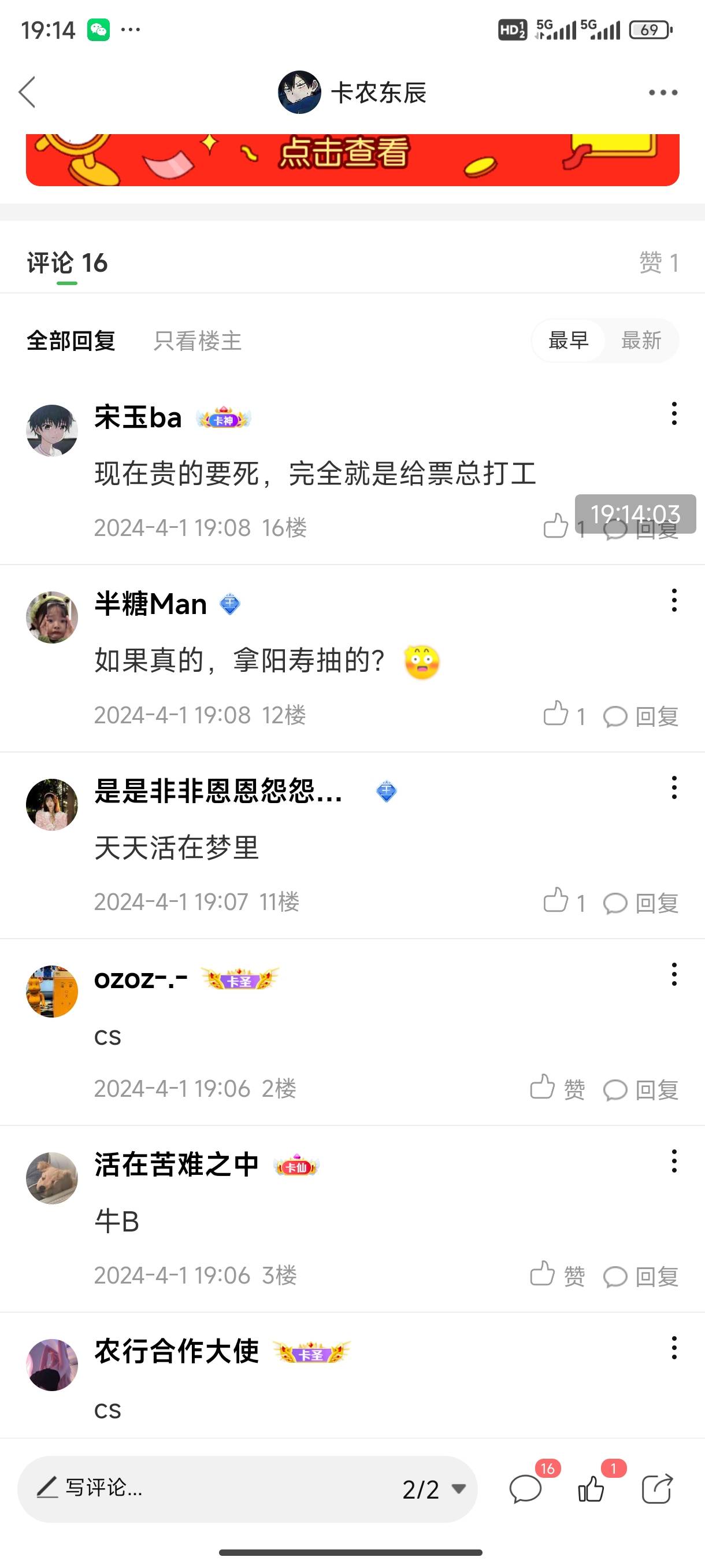Switch to the 赞 tab

(658, 262)
